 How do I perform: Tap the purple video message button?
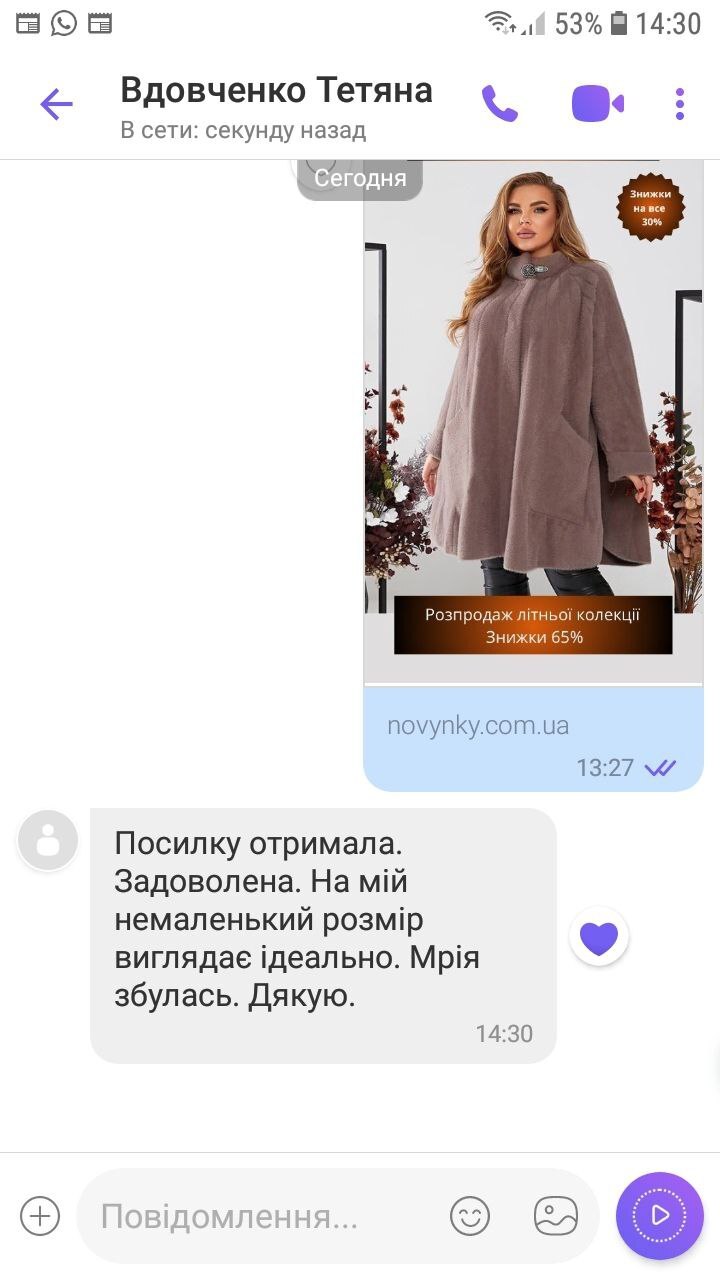[x=660, y=1215]
